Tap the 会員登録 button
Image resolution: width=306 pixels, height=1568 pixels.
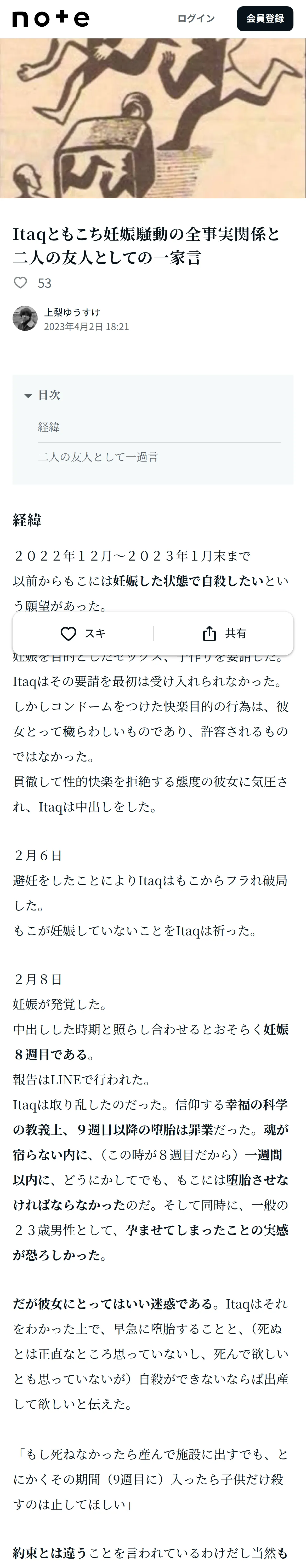click(x=265, y=19)
